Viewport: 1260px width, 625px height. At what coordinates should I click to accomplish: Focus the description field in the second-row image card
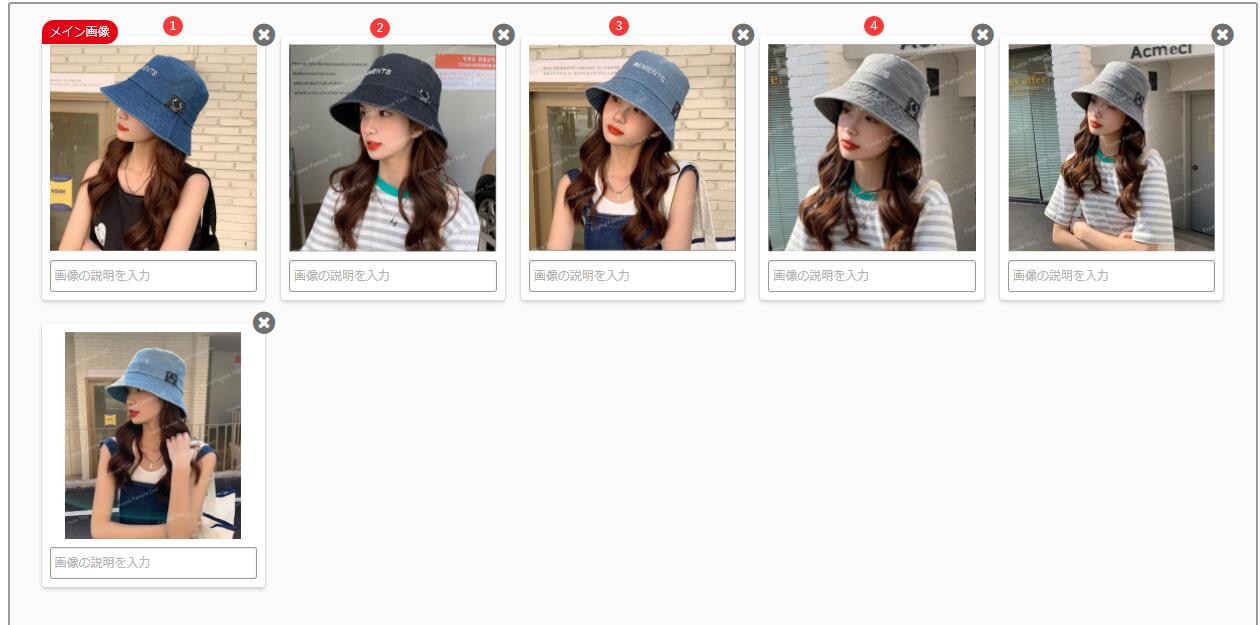153,563
